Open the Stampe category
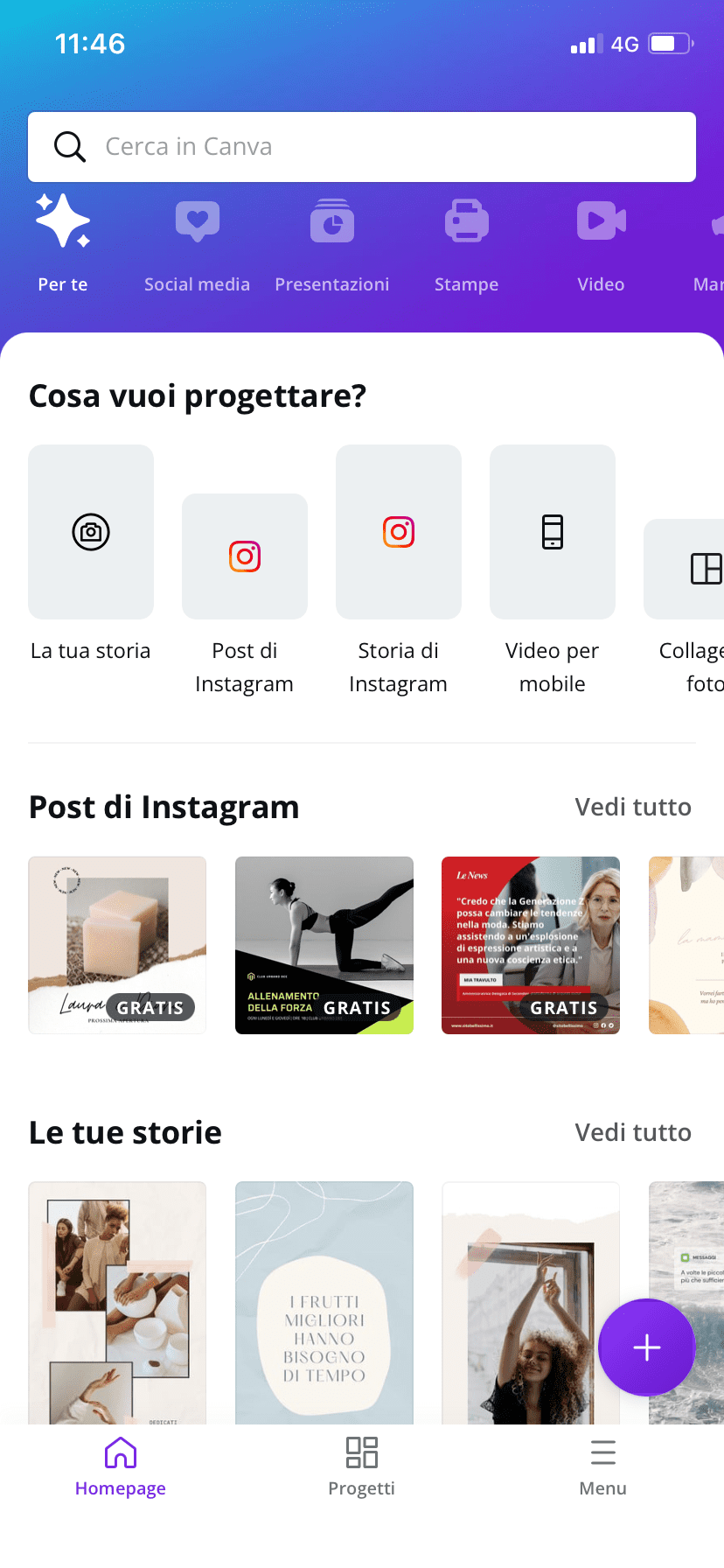This screenshot has width=724, height=1568. pos(466,244)
